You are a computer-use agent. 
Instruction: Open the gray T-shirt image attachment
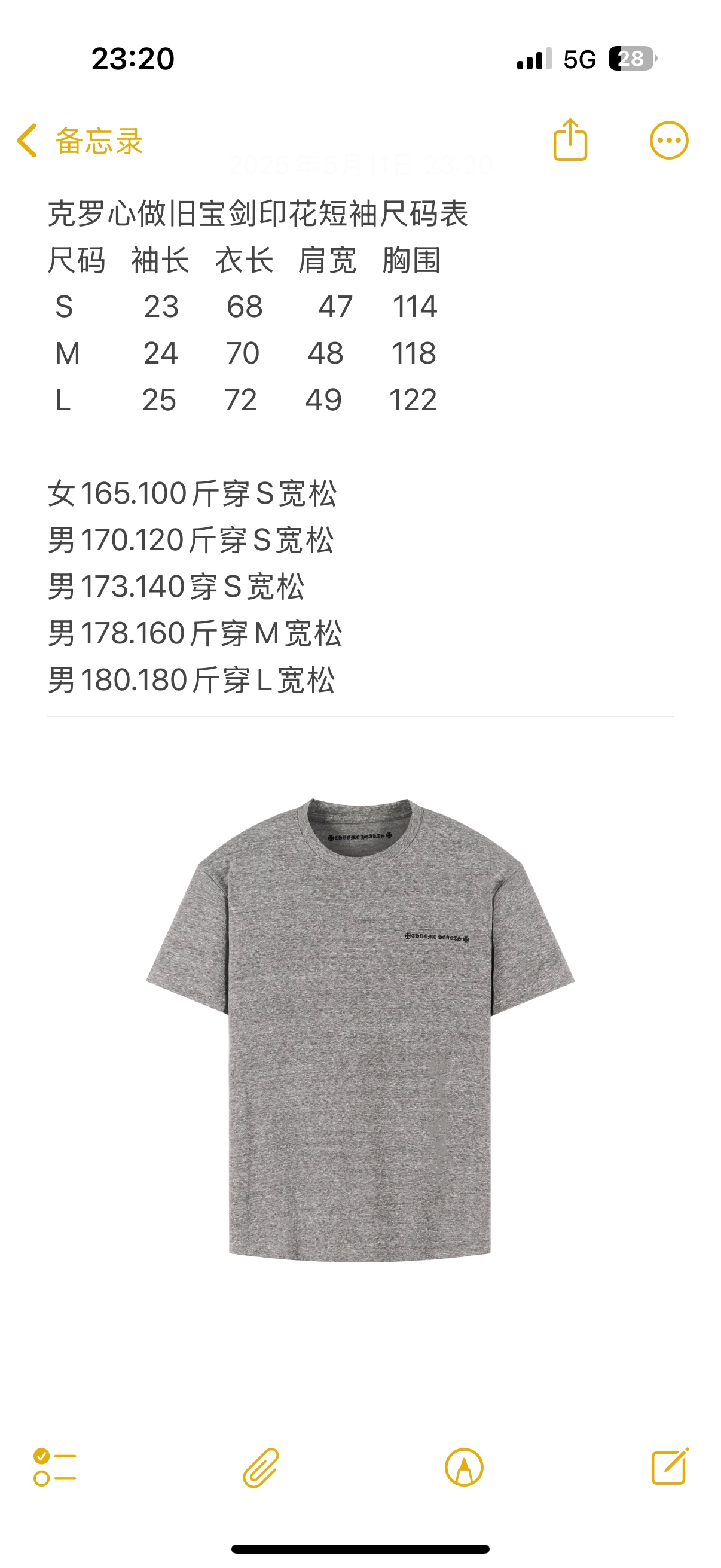(360, 1029)
